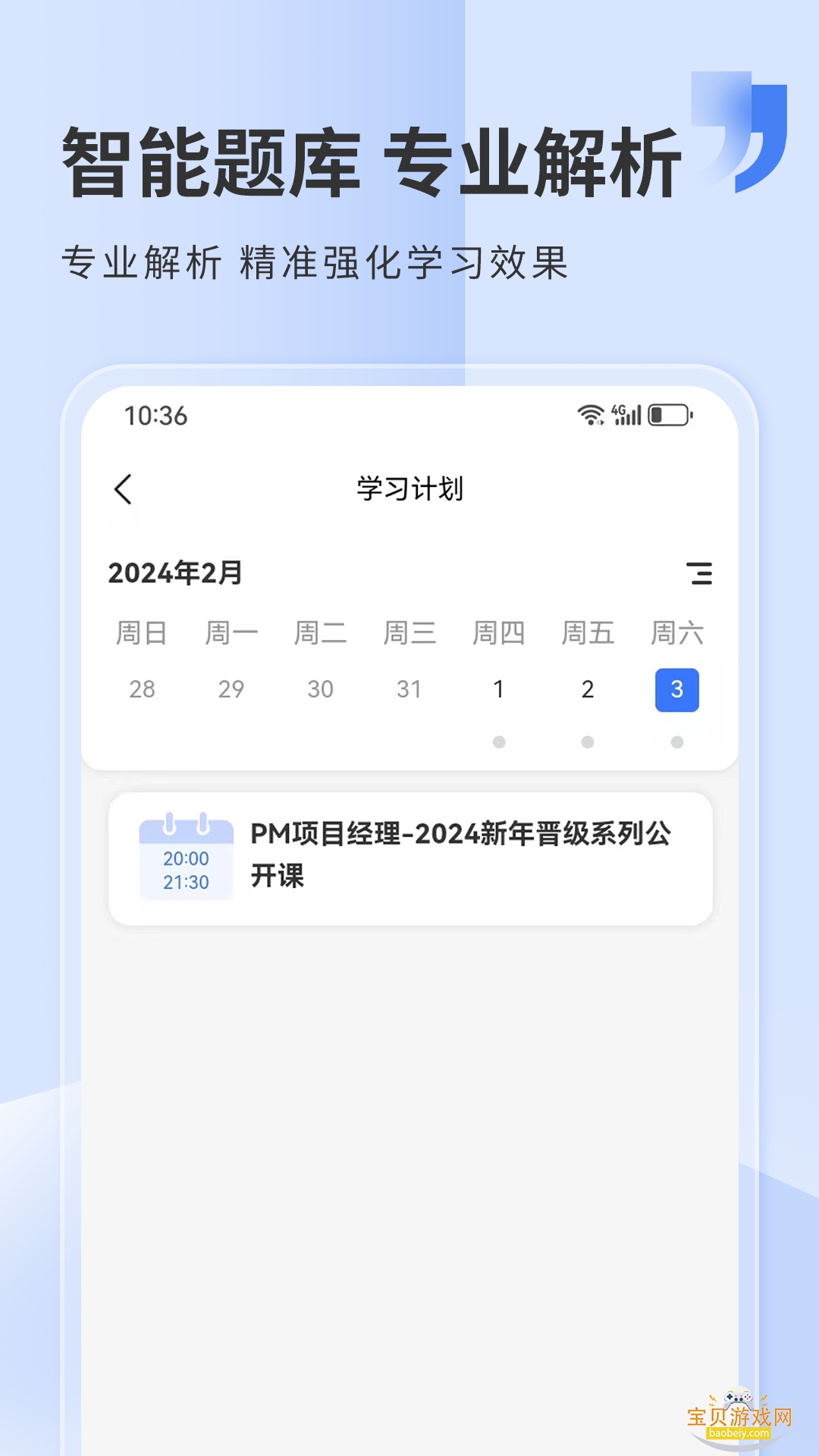The width and height of the screenshot is (819, 1456).
Task: Click the battery indicator icon
Action: pyautogui.click(x=667, y=416)
